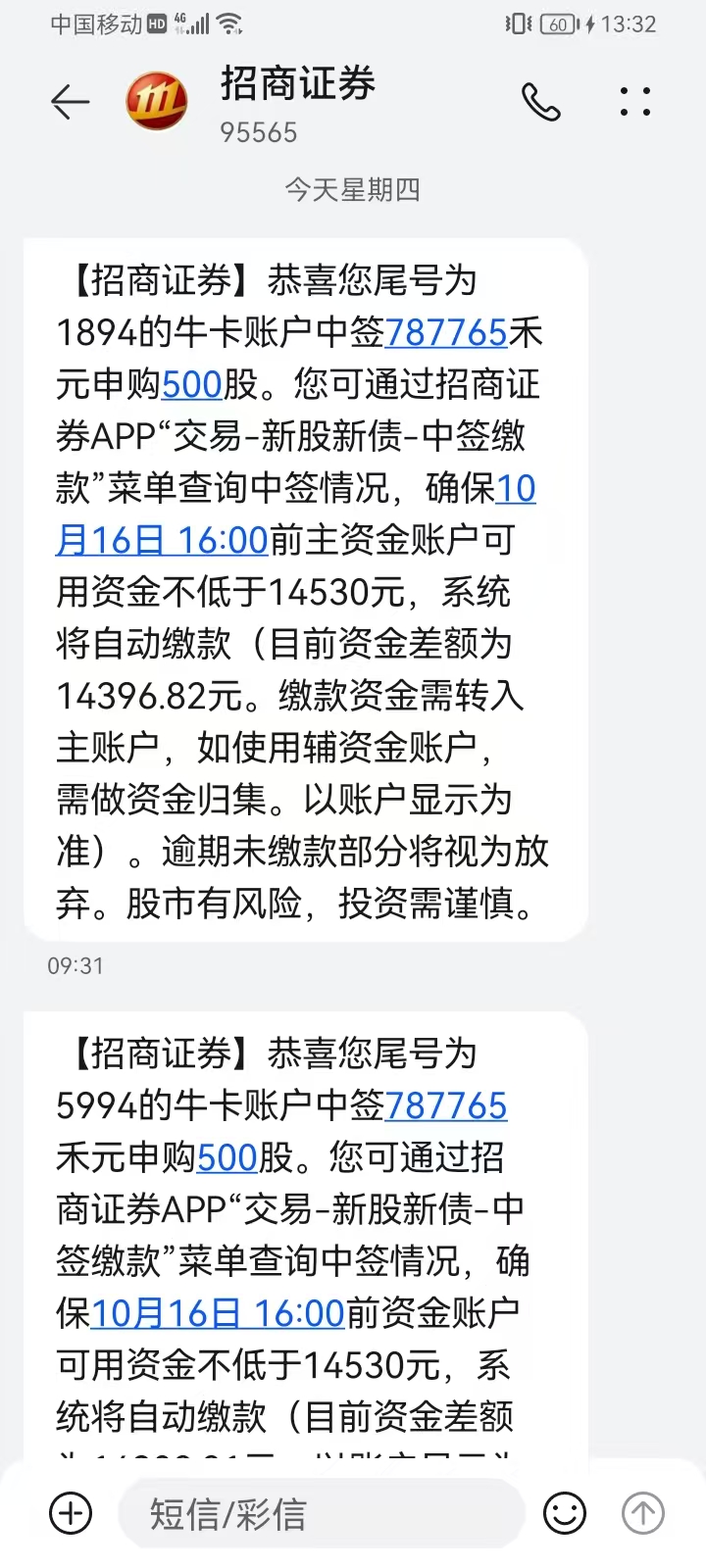
Task: Call 招商证券 with the phone icon
Action: point(540,102)
